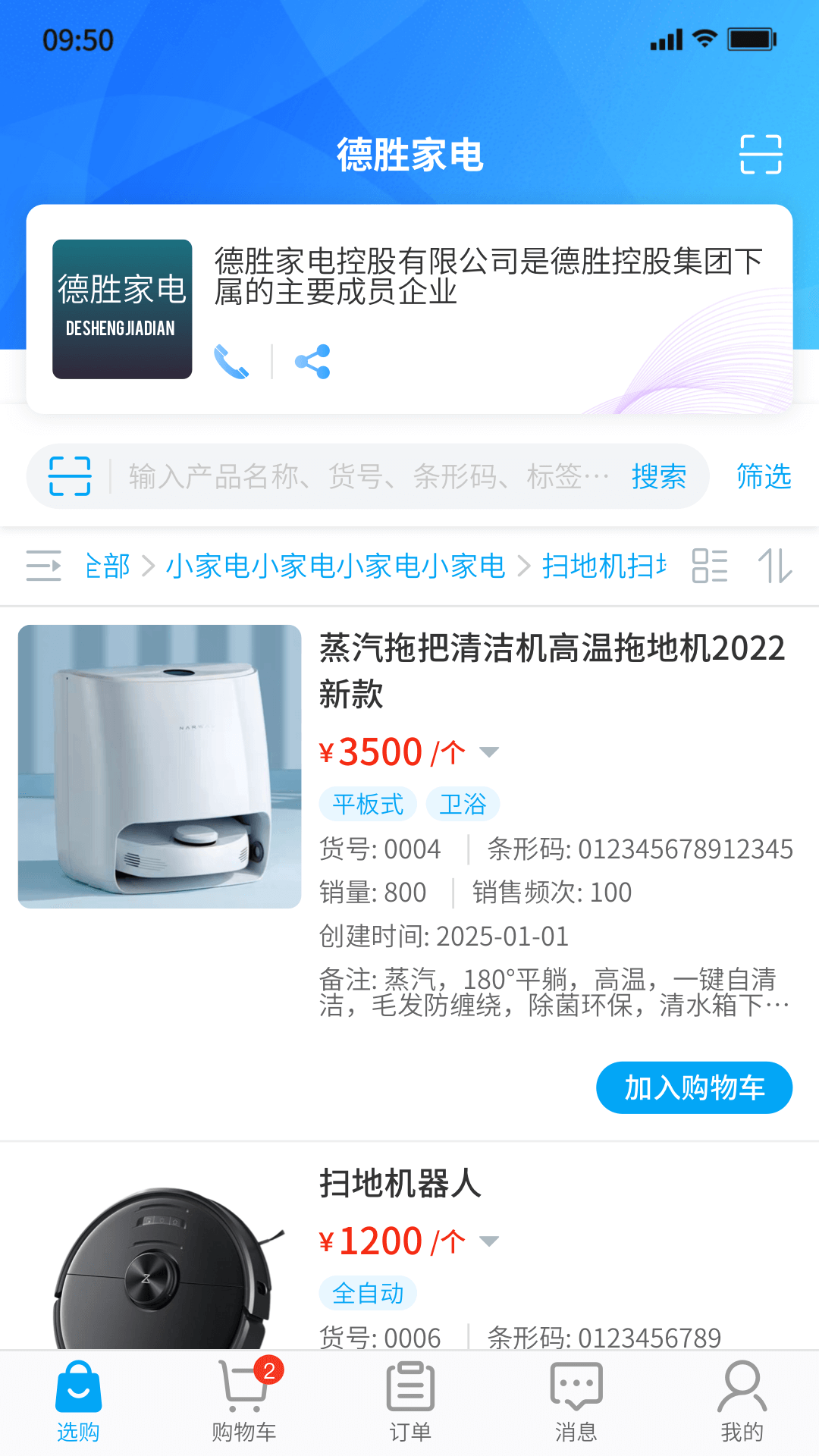Select the 平板式 tag on the steam mop
The width and height of the screenshot is (819, 1456).
tap(369, 805)
